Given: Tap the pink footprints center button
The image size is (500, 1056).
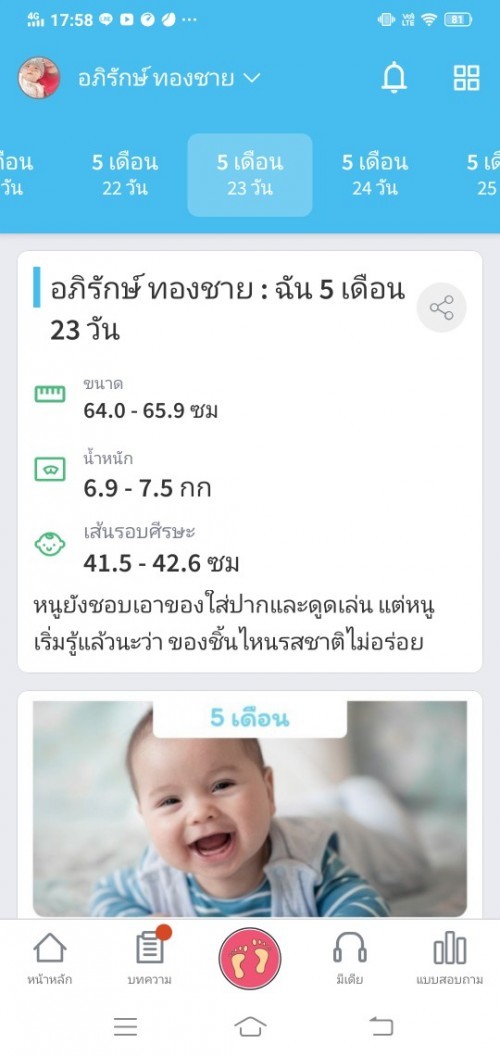Looking at the screenshot, I should coord(250,958).
